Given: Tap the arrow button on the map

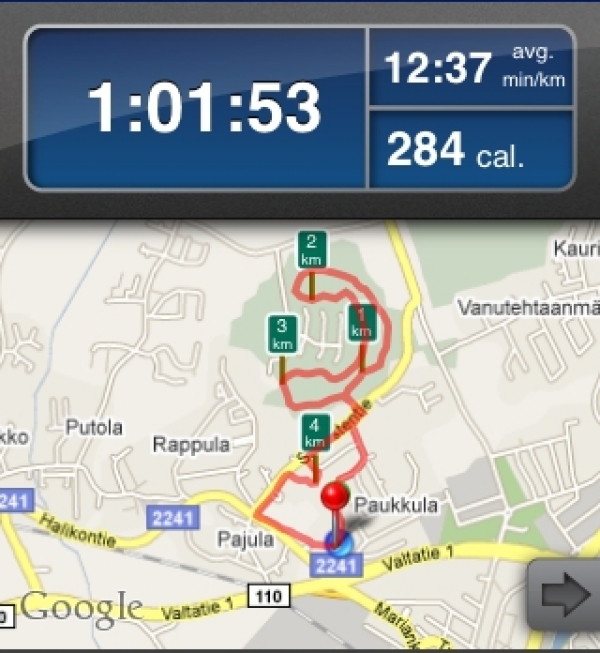Looking at the screenshot, I should coord(565,594).
